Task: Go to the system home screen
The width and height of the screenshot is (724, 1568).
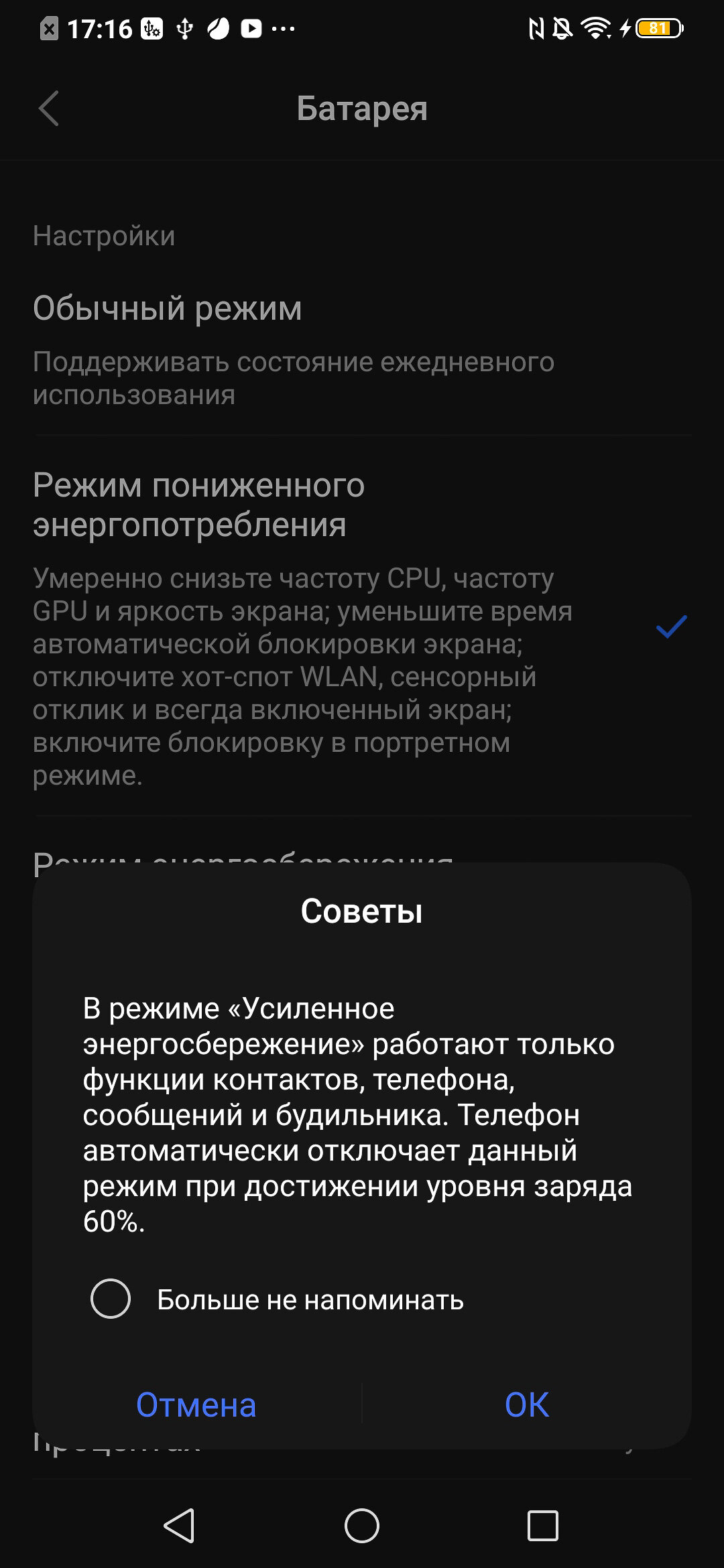Action: 362,1526
